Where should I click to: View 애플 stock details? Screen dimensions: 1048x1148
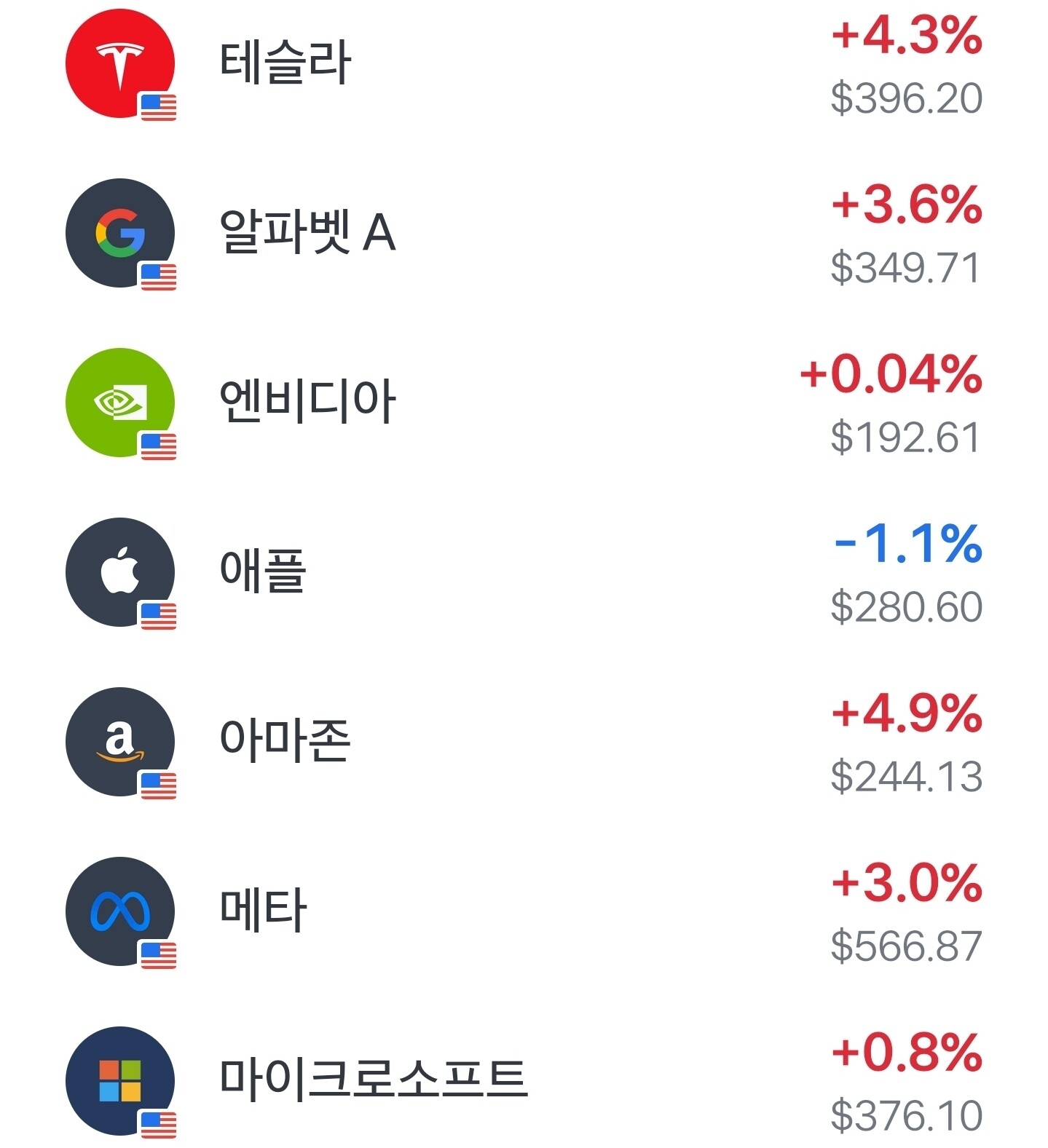coord(524,572)
